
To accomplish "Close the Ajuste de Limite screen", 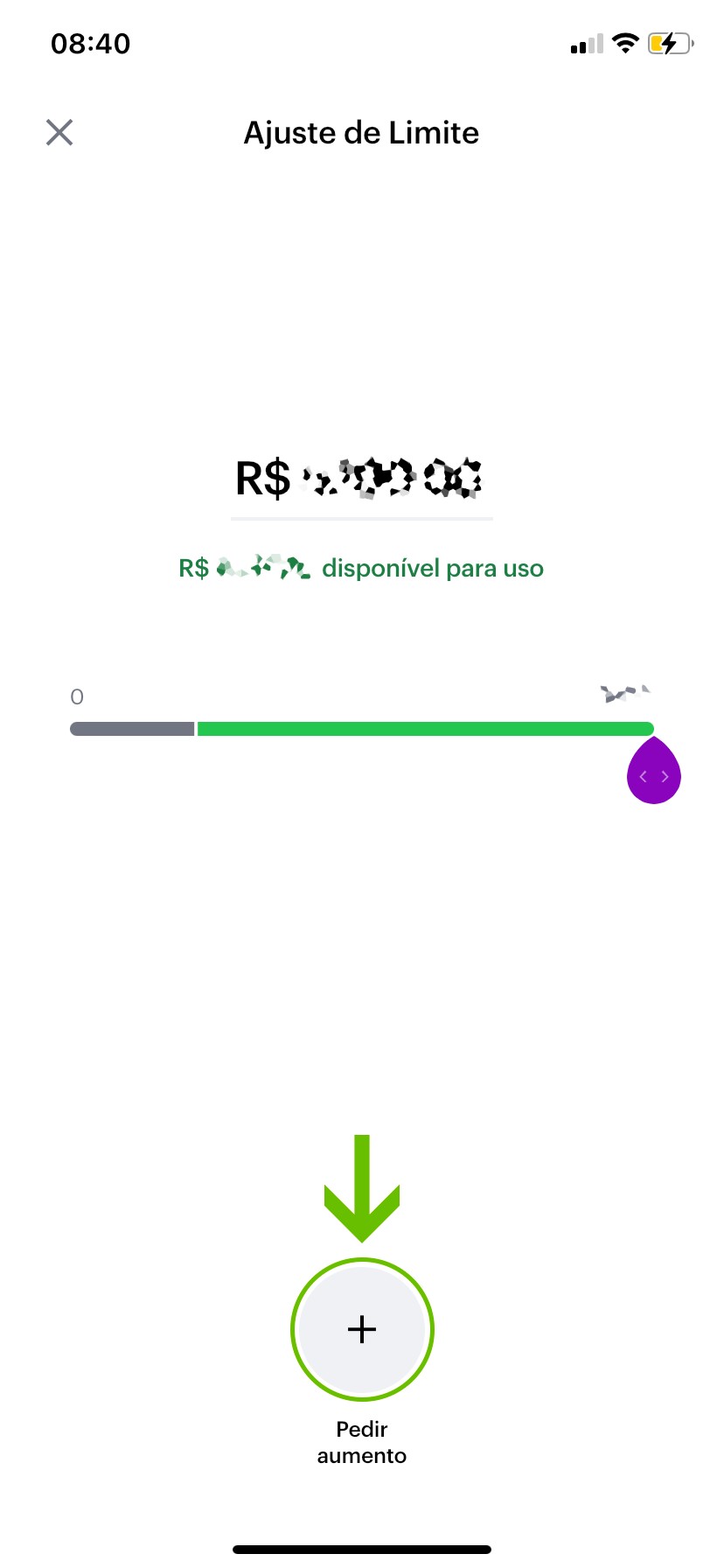I will point(59,133).
